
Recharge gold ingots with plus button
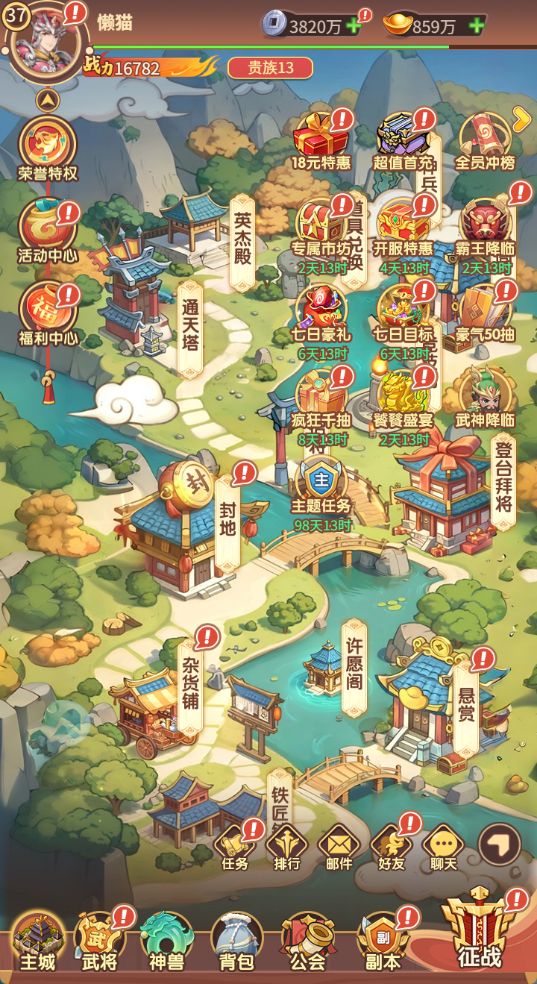[x=477, y=26]
